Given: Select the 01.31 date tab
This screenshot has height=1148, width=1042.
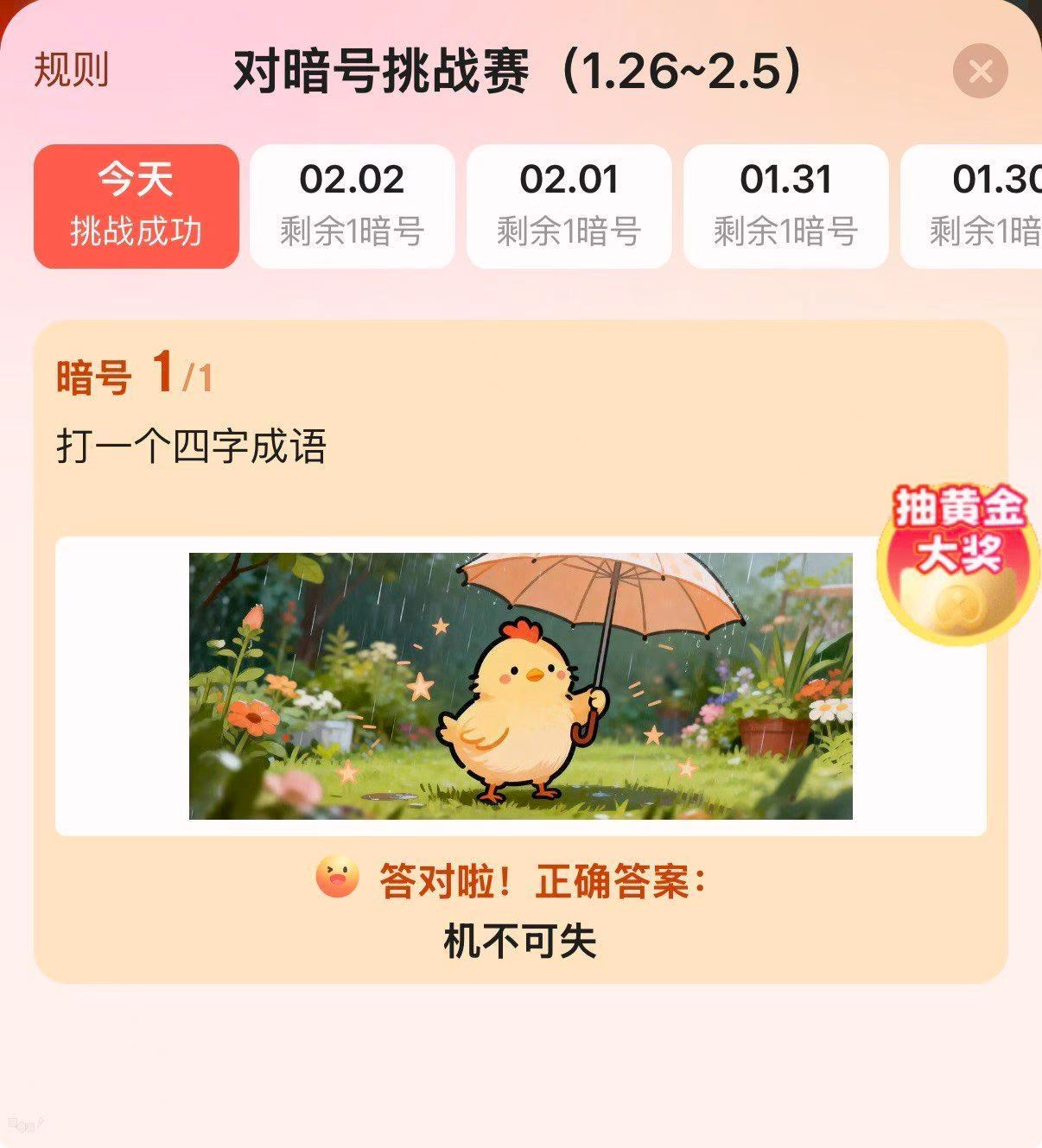Looking at the screenshot, I should coord(784,205).
